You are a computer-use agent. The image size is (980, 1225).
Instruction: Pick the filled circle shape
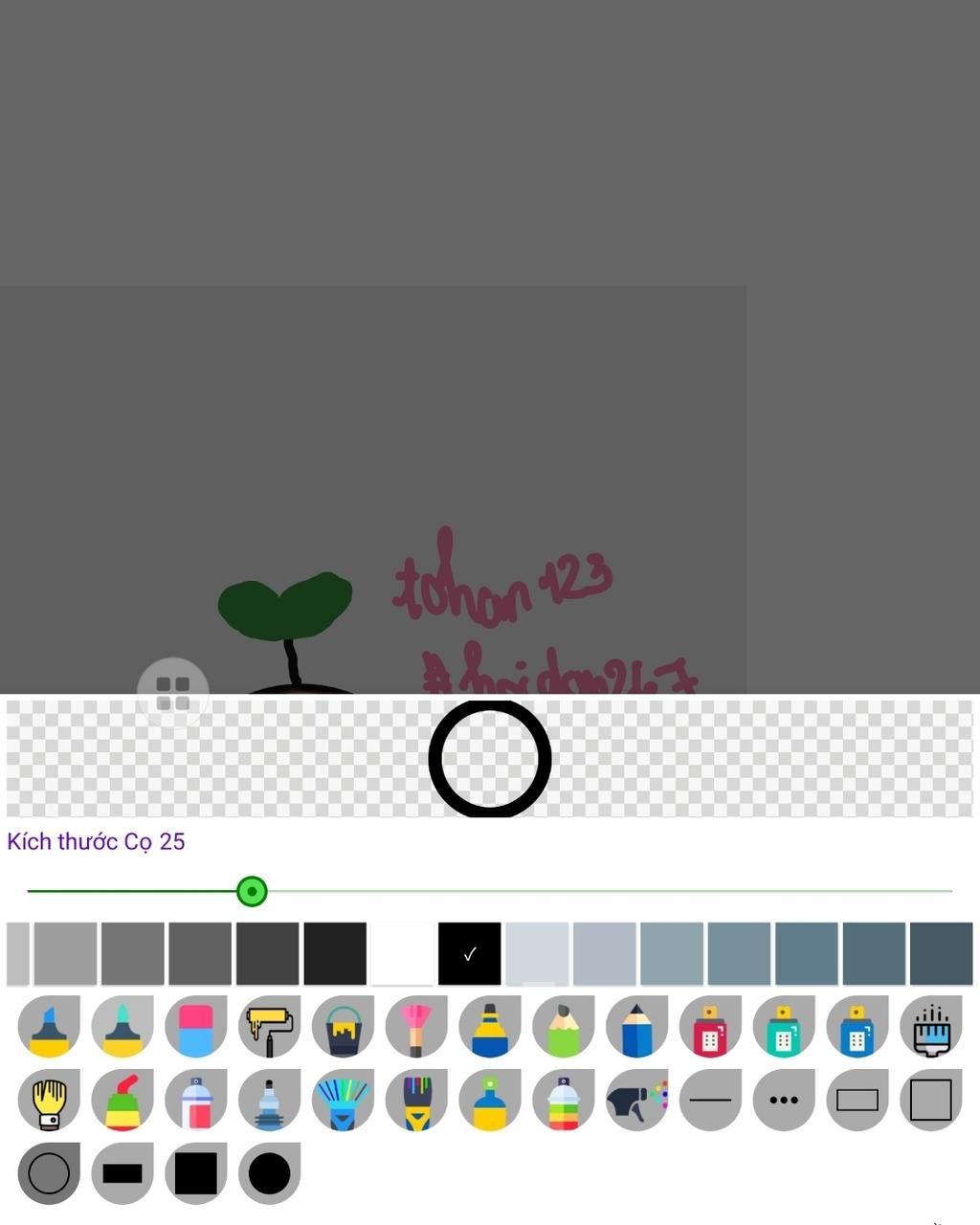(269, 1173)
